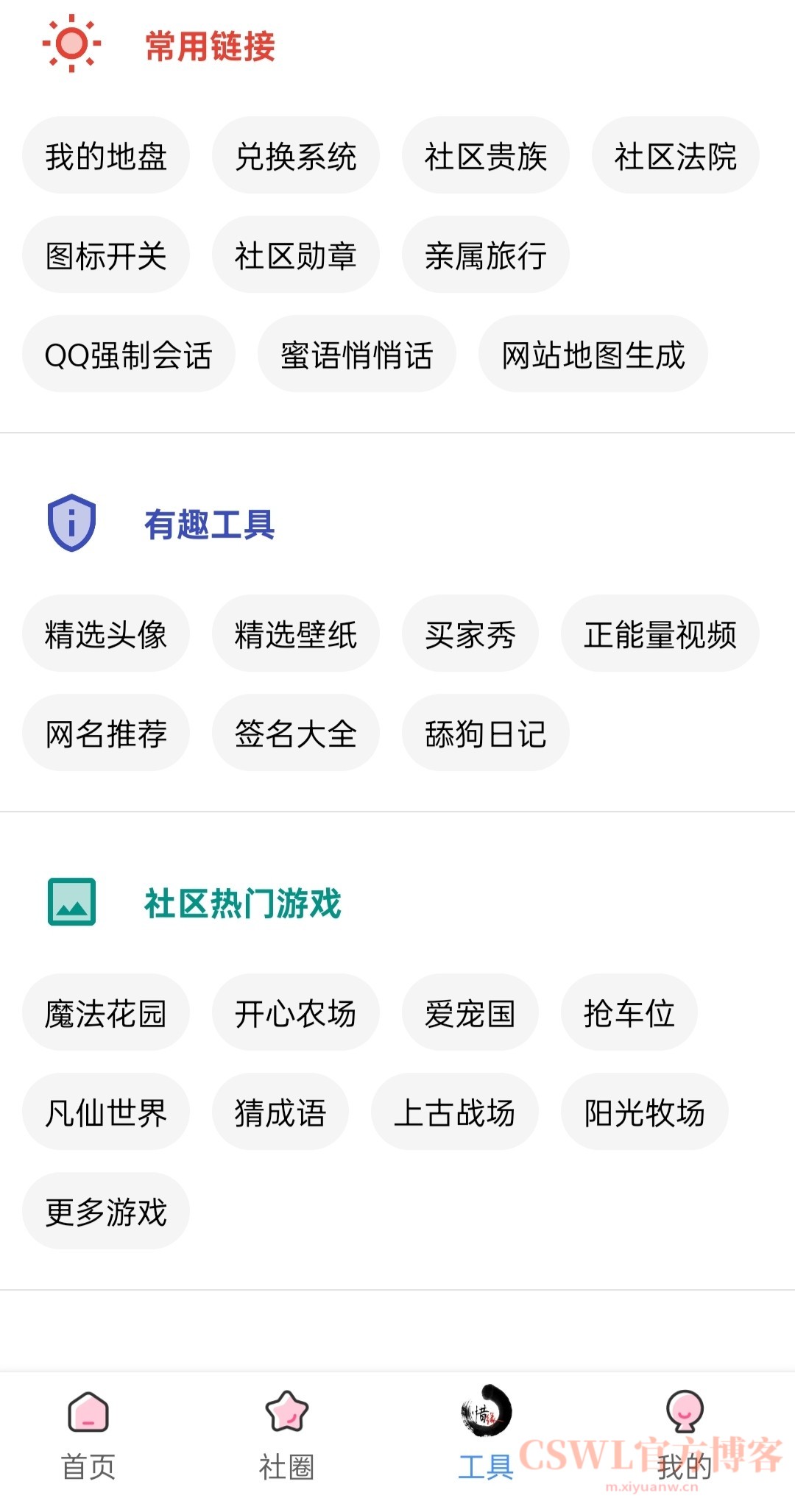Image resolution: width=795 pixels, height=1512 pixels.
Task: Launch 网站地图生成 tool
Action: coord(593,355)
